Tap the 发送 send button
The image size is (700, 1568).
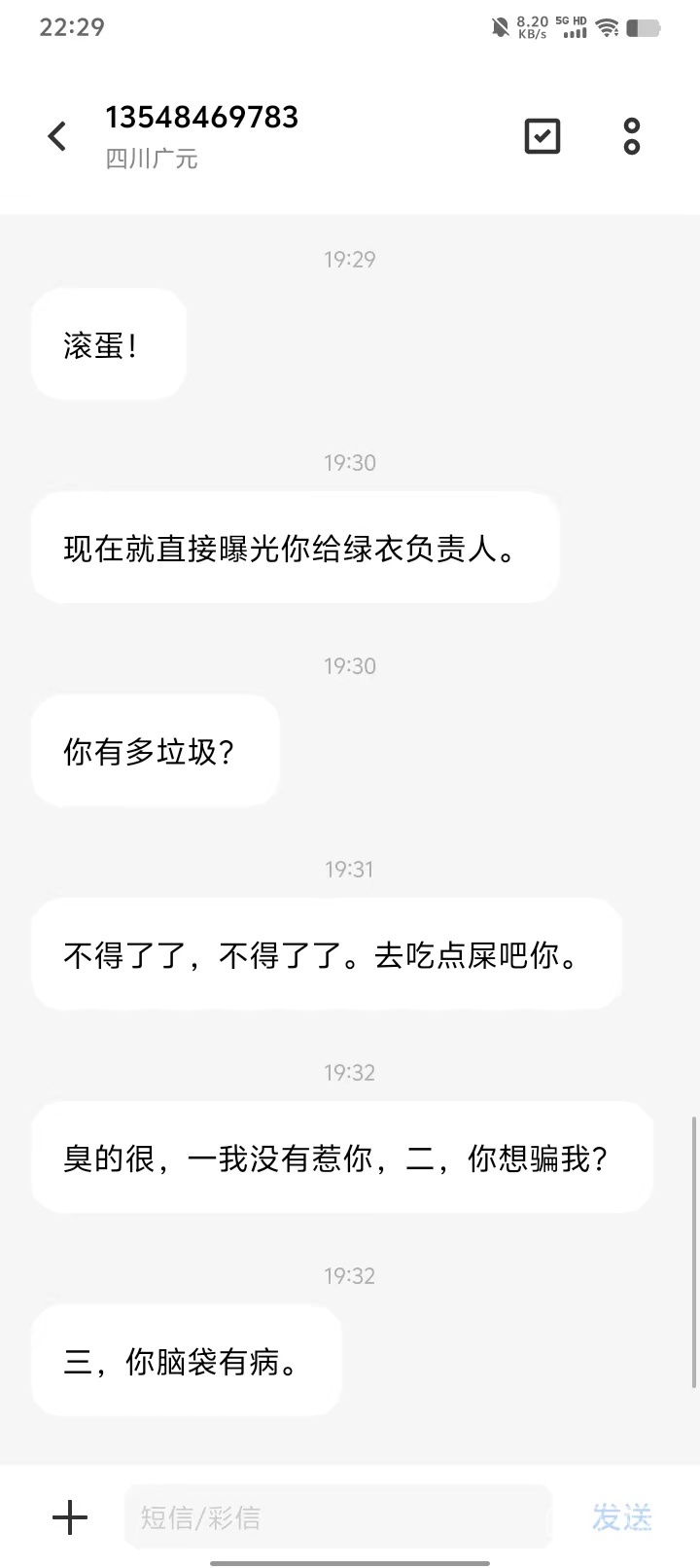(622, 1516)
